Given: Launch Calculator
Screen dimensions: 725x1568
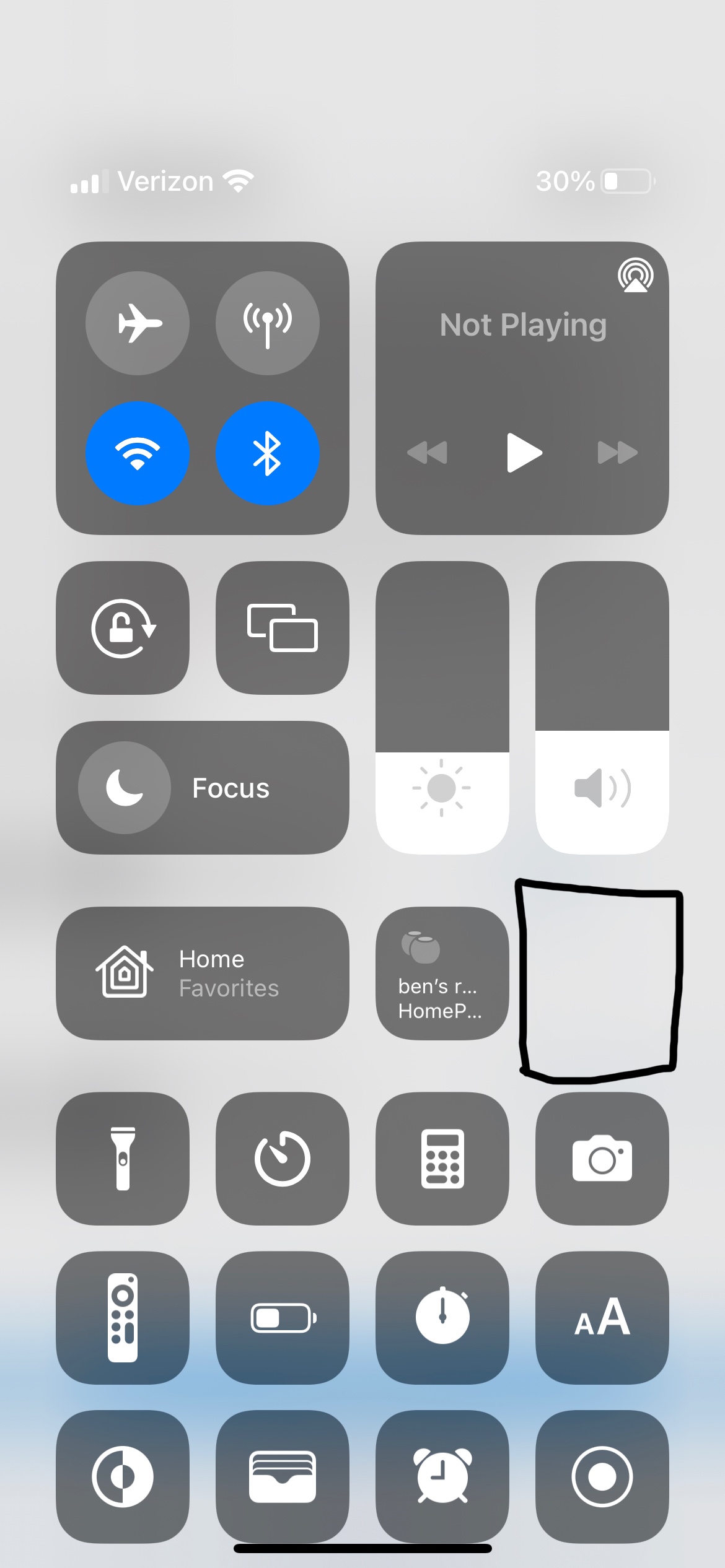Looking at the screenshot, I should coord(442,1158).
